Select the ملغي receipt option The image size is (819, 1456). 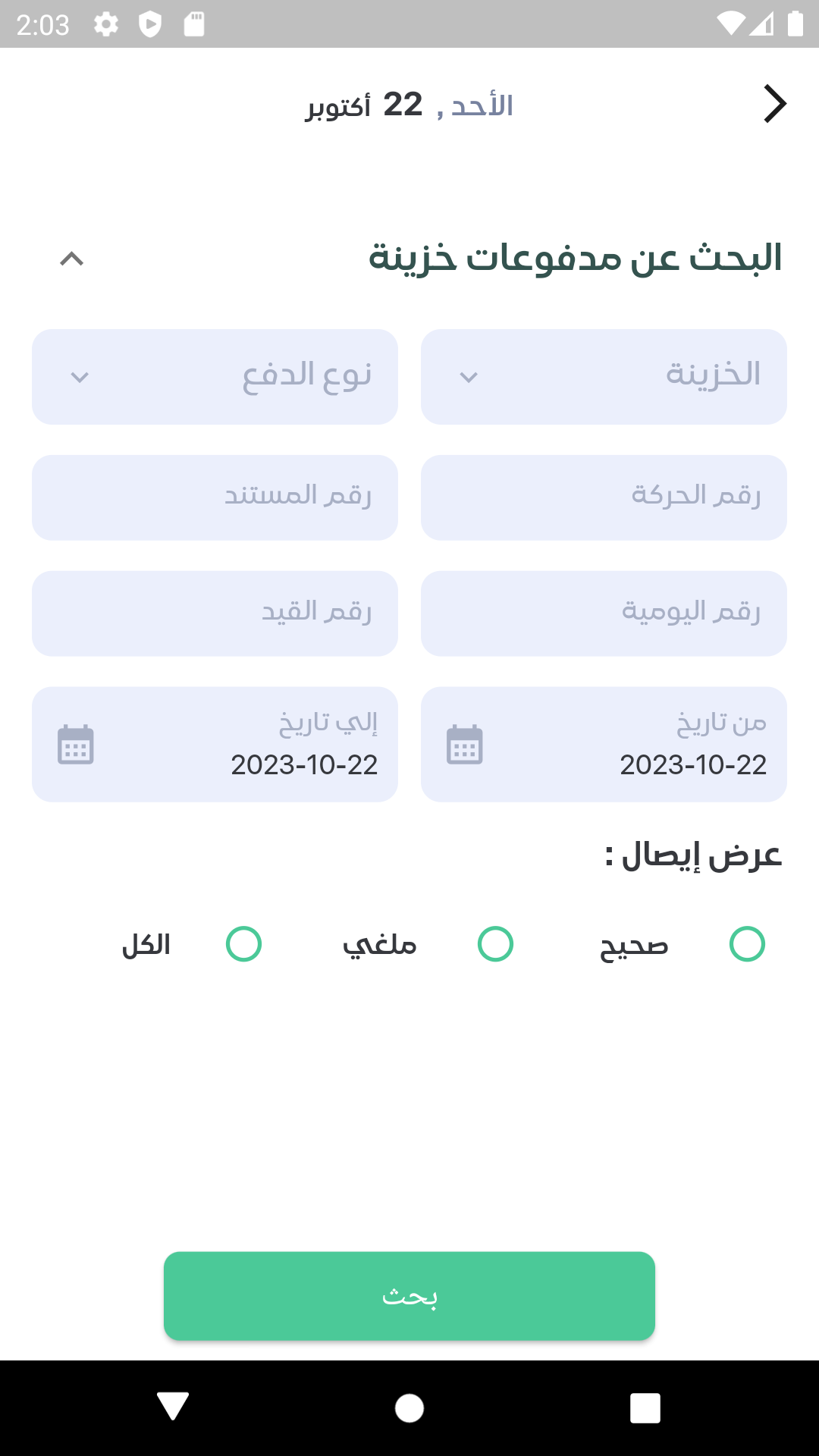point(495,944)
